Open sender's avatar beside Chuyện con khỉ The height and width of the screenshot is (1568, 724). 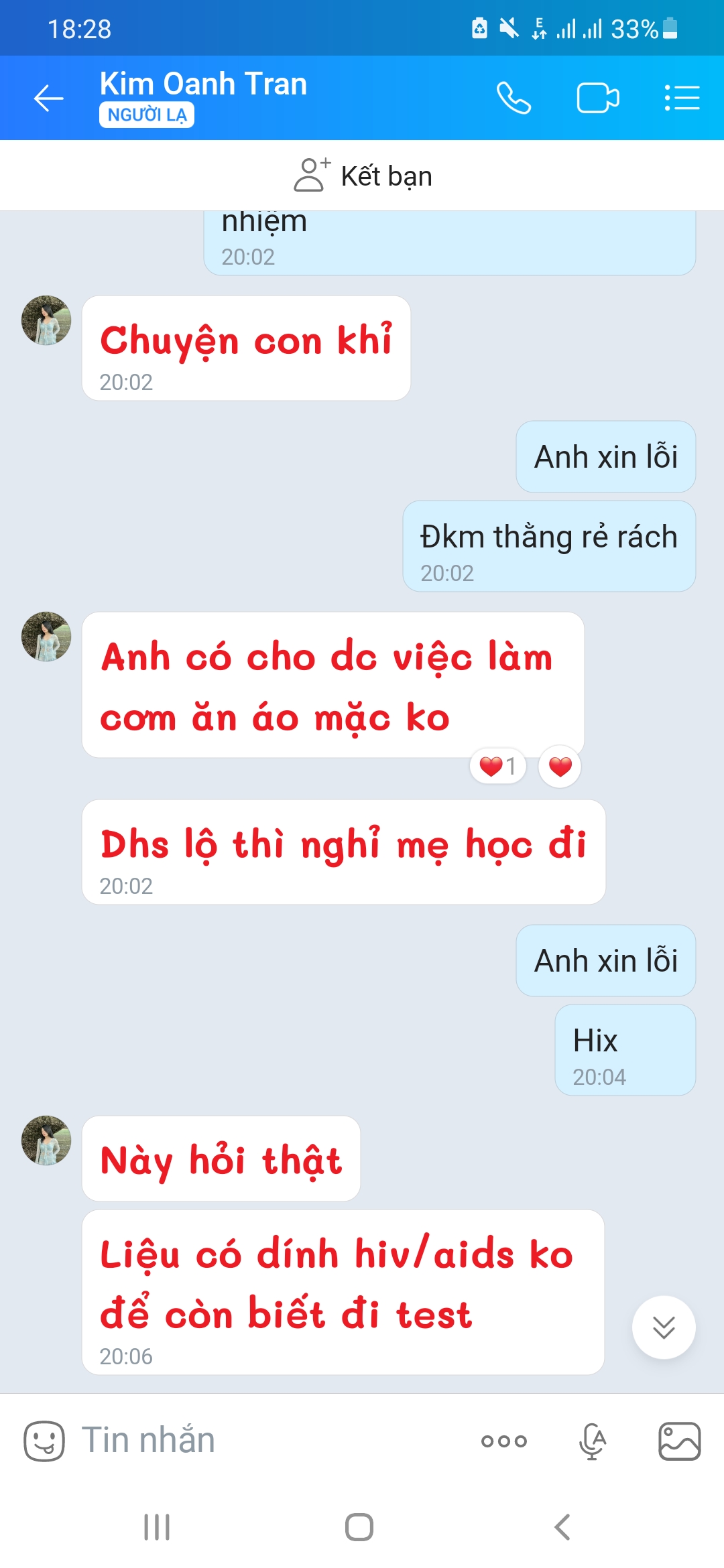pos(46,321)
